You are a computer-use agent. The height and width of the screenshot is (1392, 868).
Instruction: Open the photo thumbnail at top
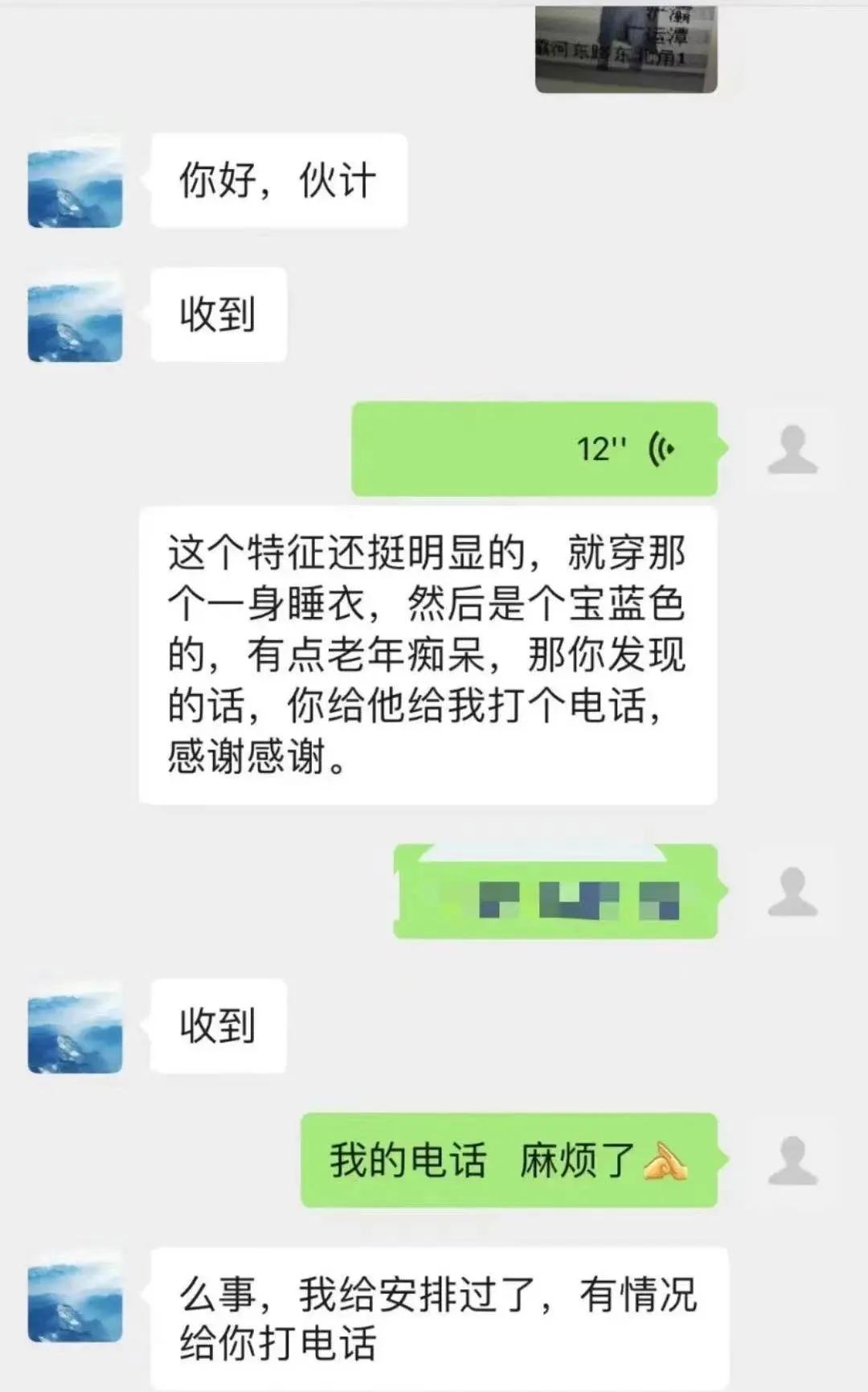[625, 49]
